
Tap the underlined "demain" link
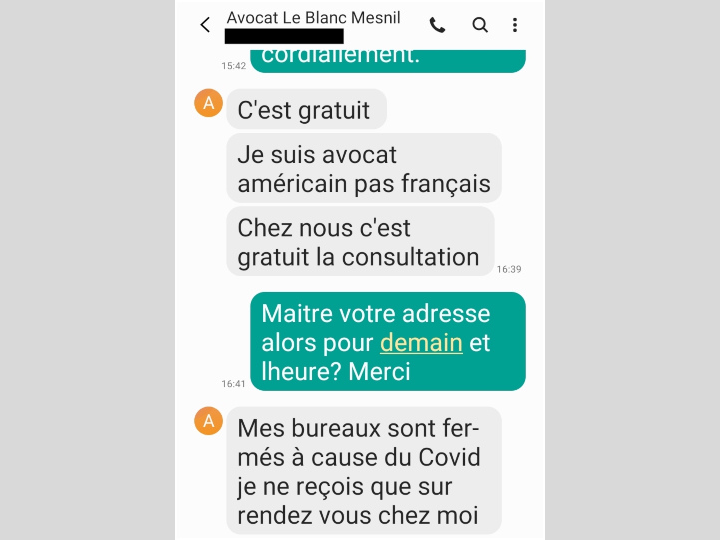421,343
